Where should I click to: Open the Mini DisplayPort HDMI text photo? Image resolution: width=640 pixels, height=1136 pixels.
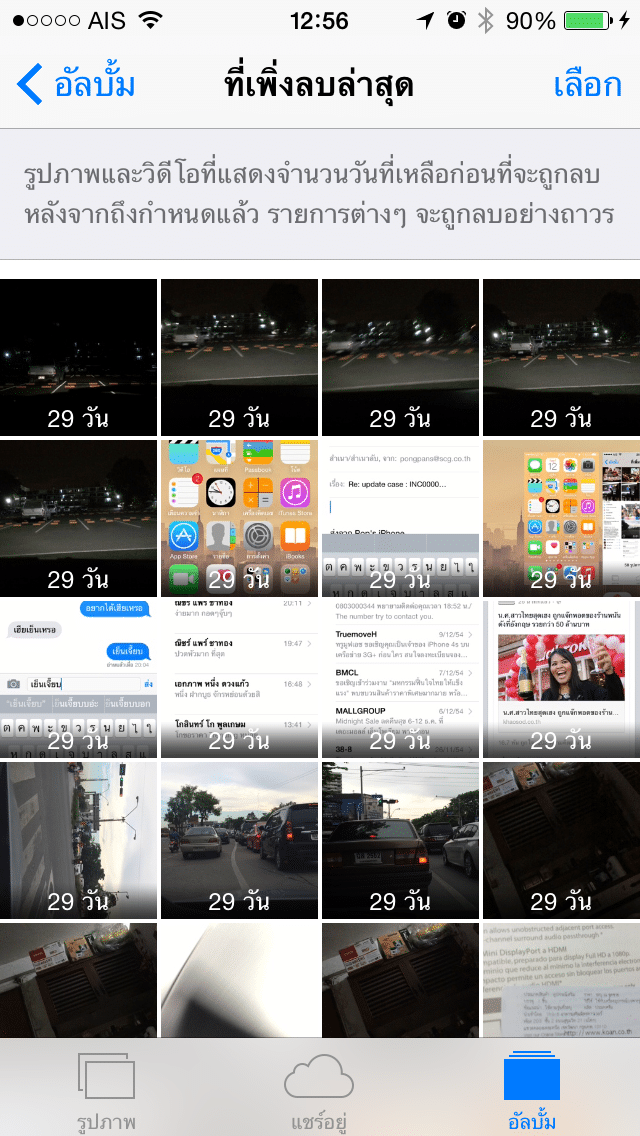click(x=562, y=980)
